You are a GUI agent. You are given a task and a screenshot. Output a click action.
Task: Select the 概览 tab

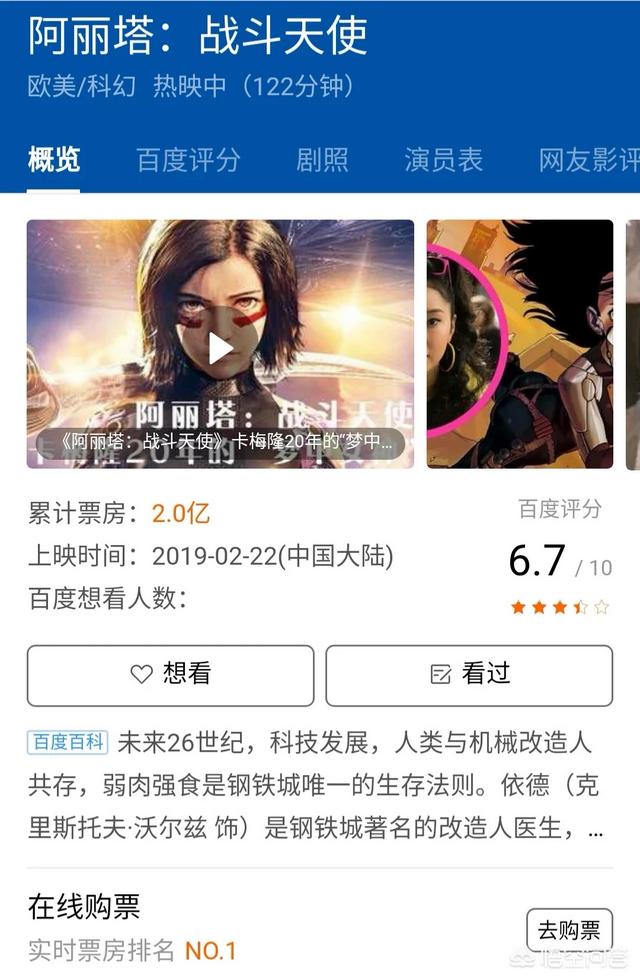coord(54,159)
